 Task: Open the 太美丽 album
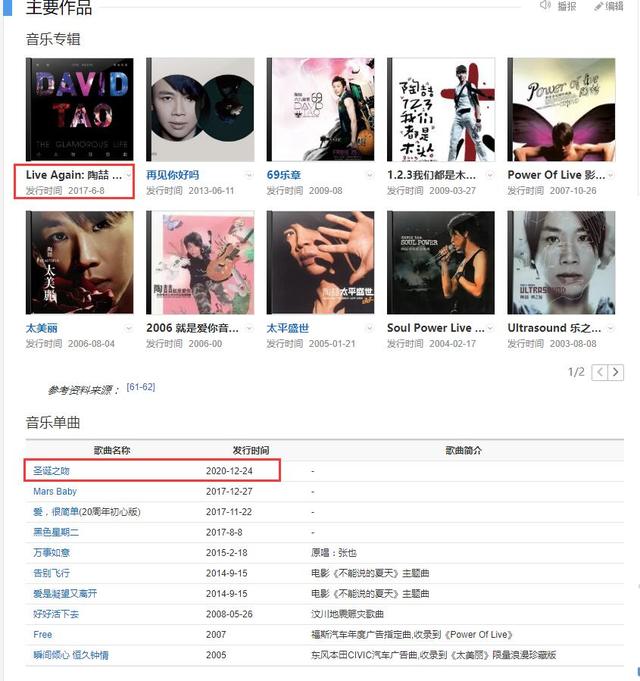point(46,328)
